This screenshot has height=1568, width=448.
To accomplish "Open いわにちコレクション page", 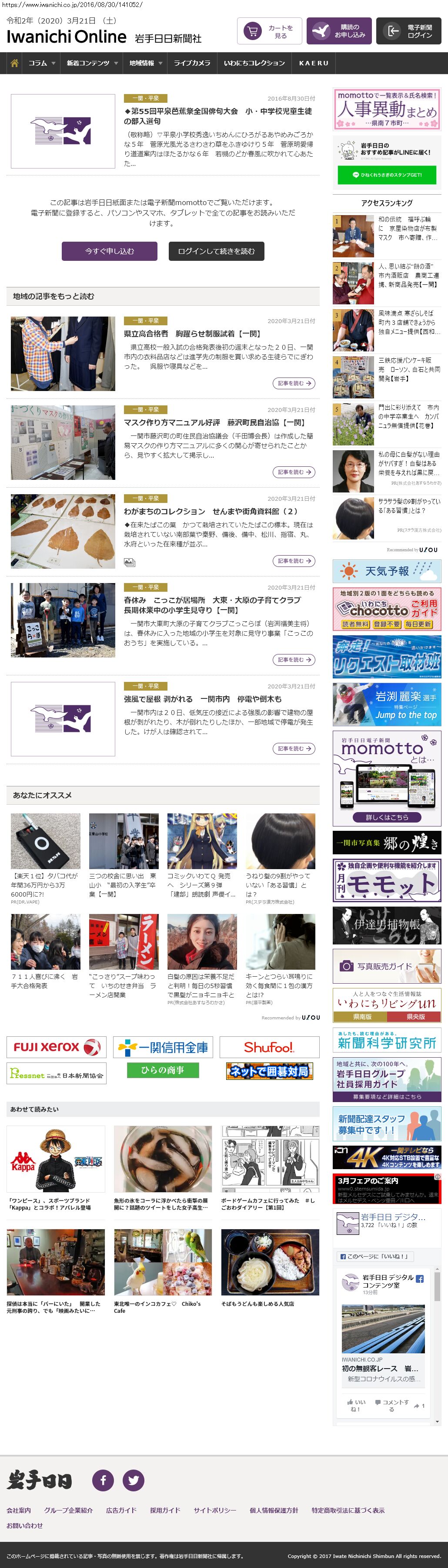I will click(254, 63).
